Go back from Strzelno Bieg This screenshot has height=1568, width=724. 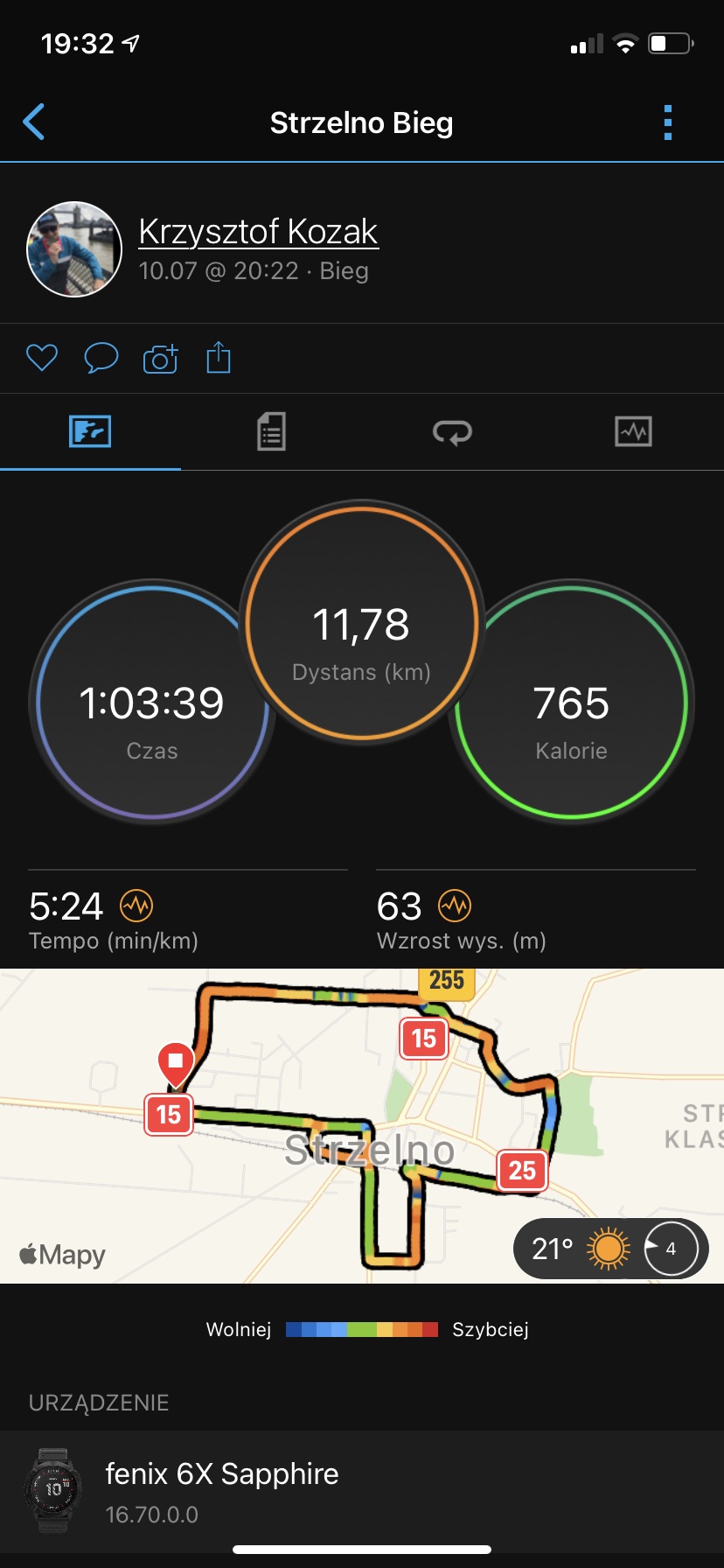click(x=34, y=122)
